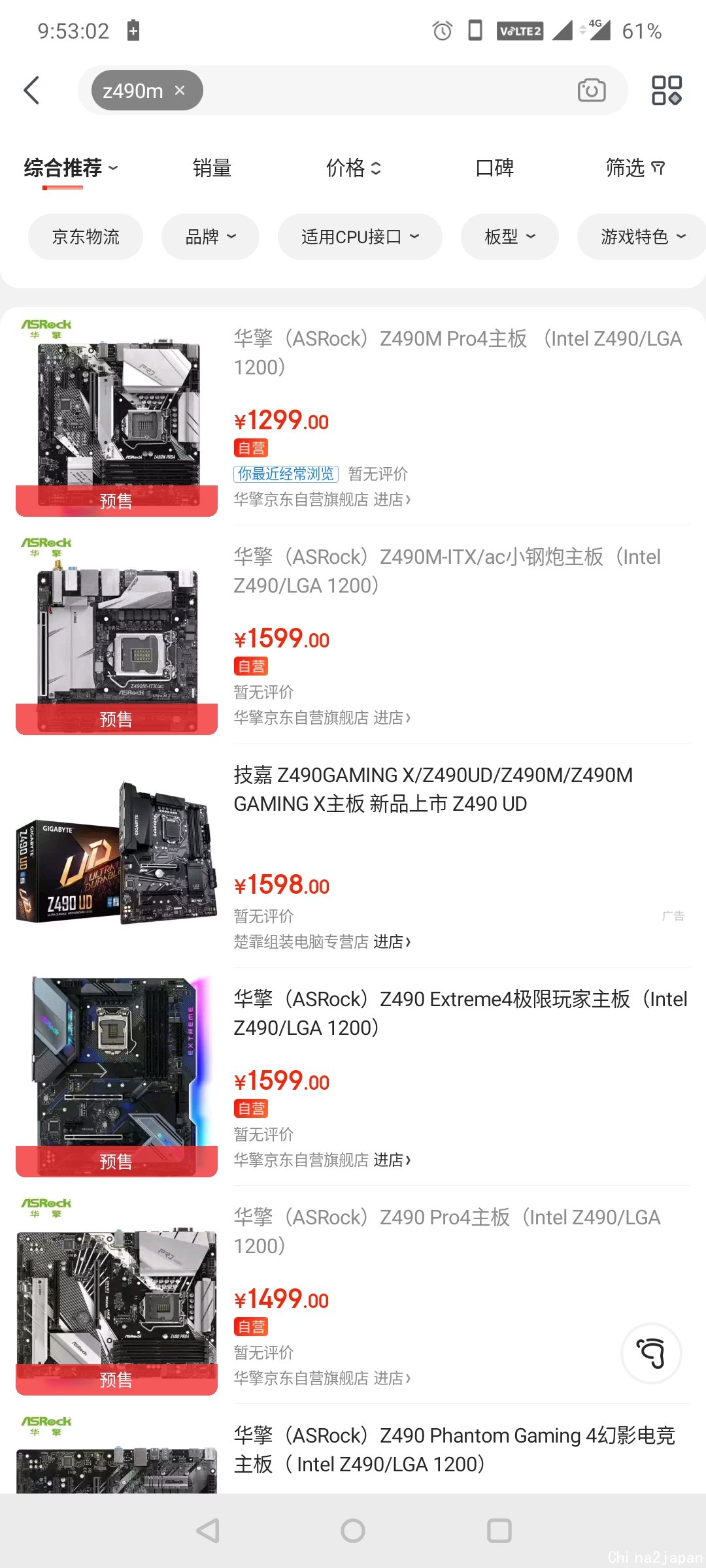
Task: Sort results by 销量
Action: [x=212, y=168]
